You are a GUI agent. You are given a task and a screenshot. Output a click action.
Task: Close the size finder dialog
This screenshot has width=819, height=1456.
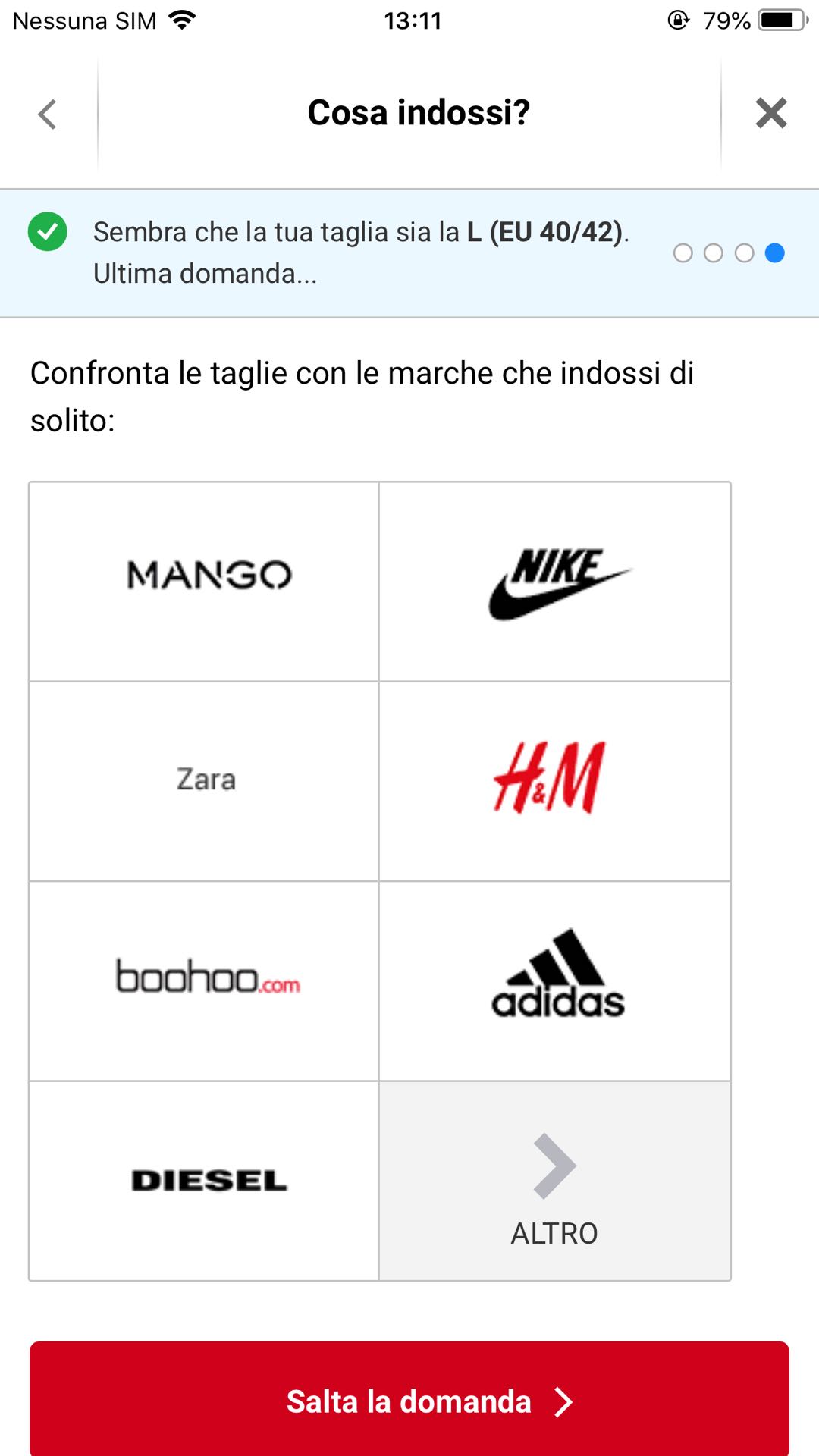coord(770,114)
